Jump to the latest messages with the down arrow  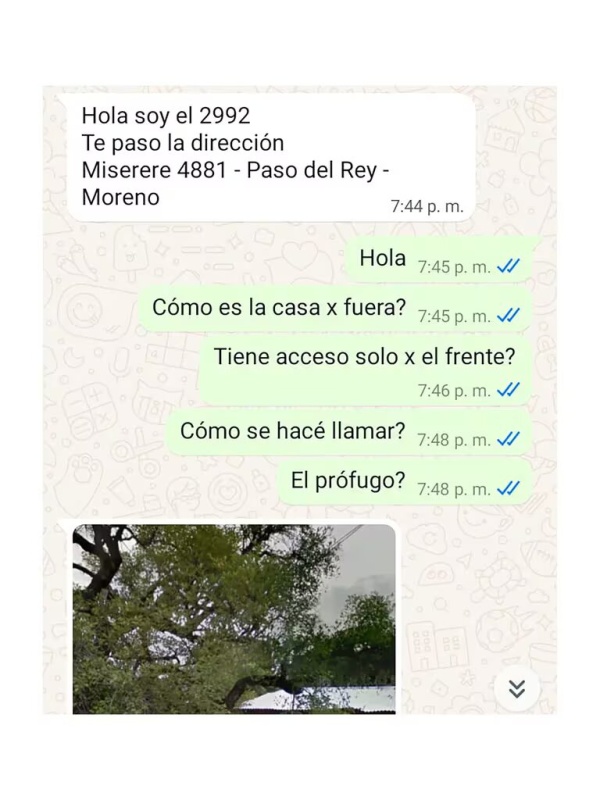[517, 688]
